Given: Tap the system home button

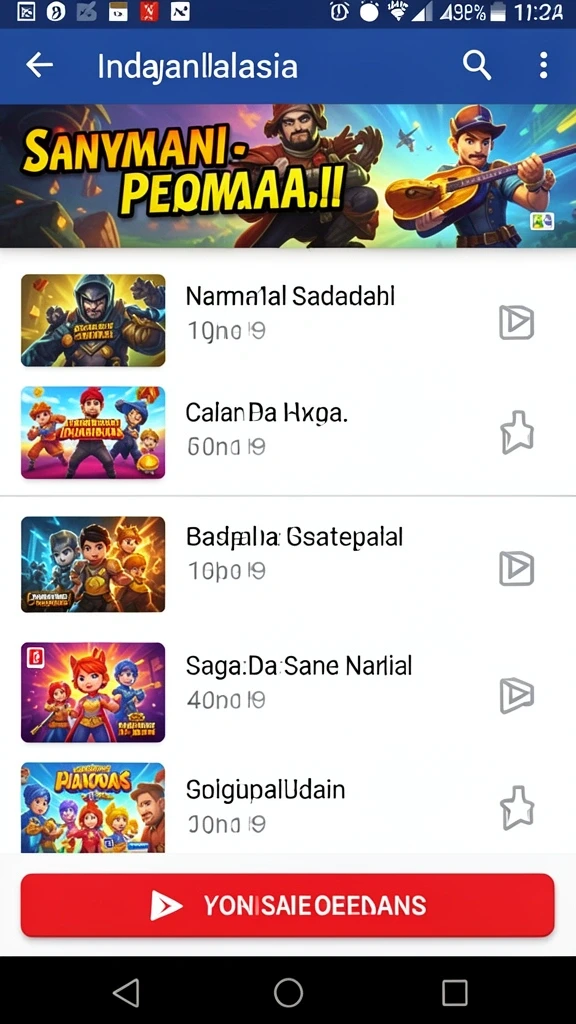Looking at the screenshot, I should tap(288, 993).
